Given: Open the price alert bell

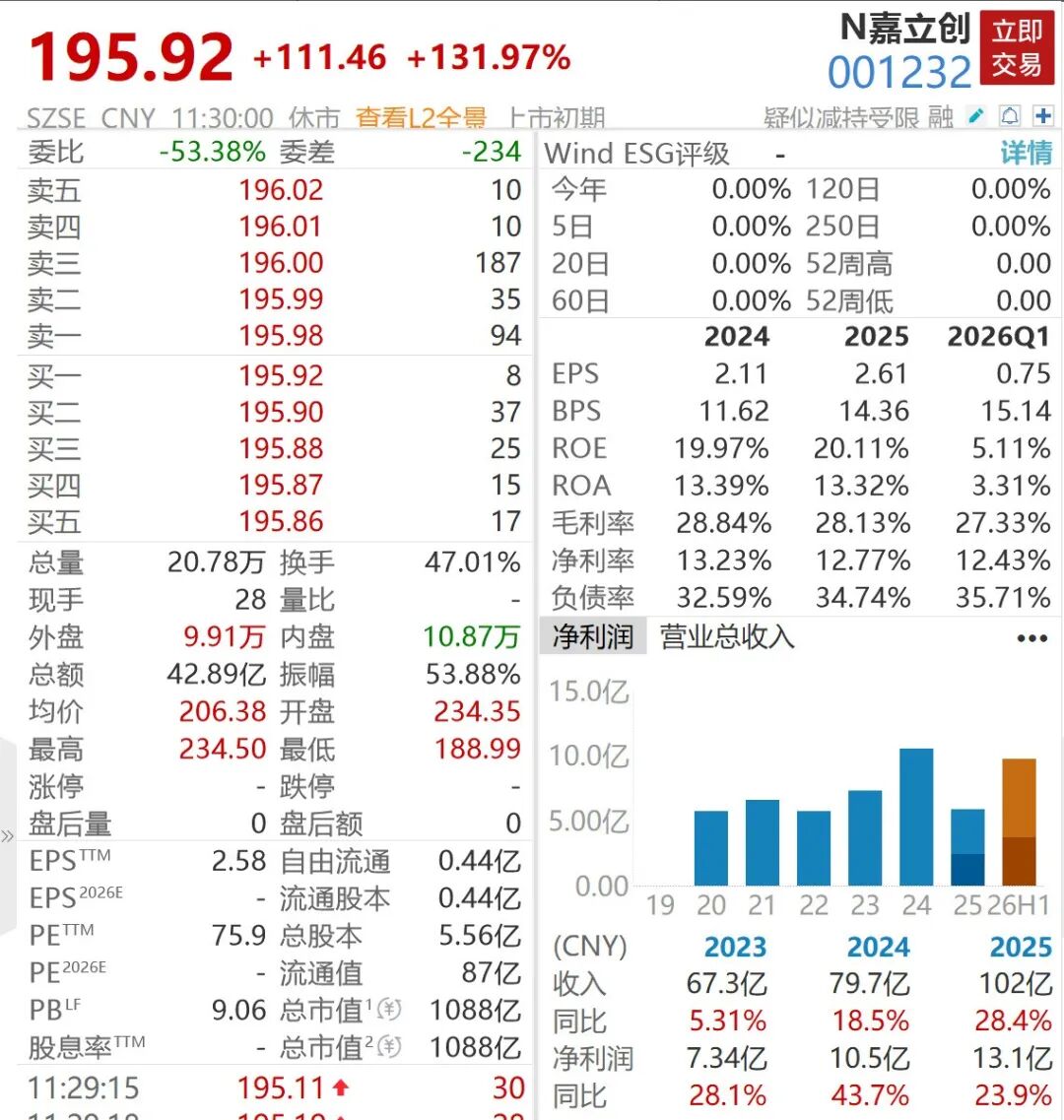Looking at the screenshot, I should pyautogui.click(x=1010, y=115).
